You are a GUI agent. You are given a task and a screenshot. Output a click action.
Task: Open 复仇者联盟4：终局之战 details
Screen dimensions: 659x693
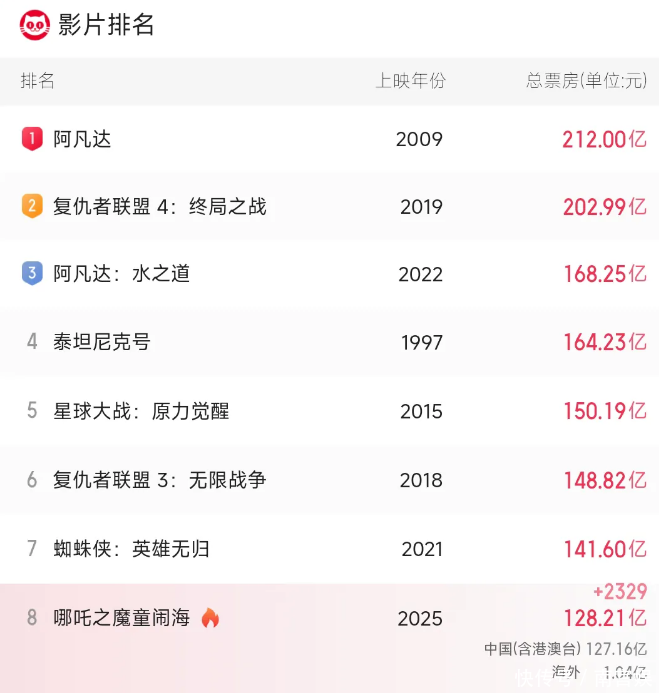tap(160, 207)
